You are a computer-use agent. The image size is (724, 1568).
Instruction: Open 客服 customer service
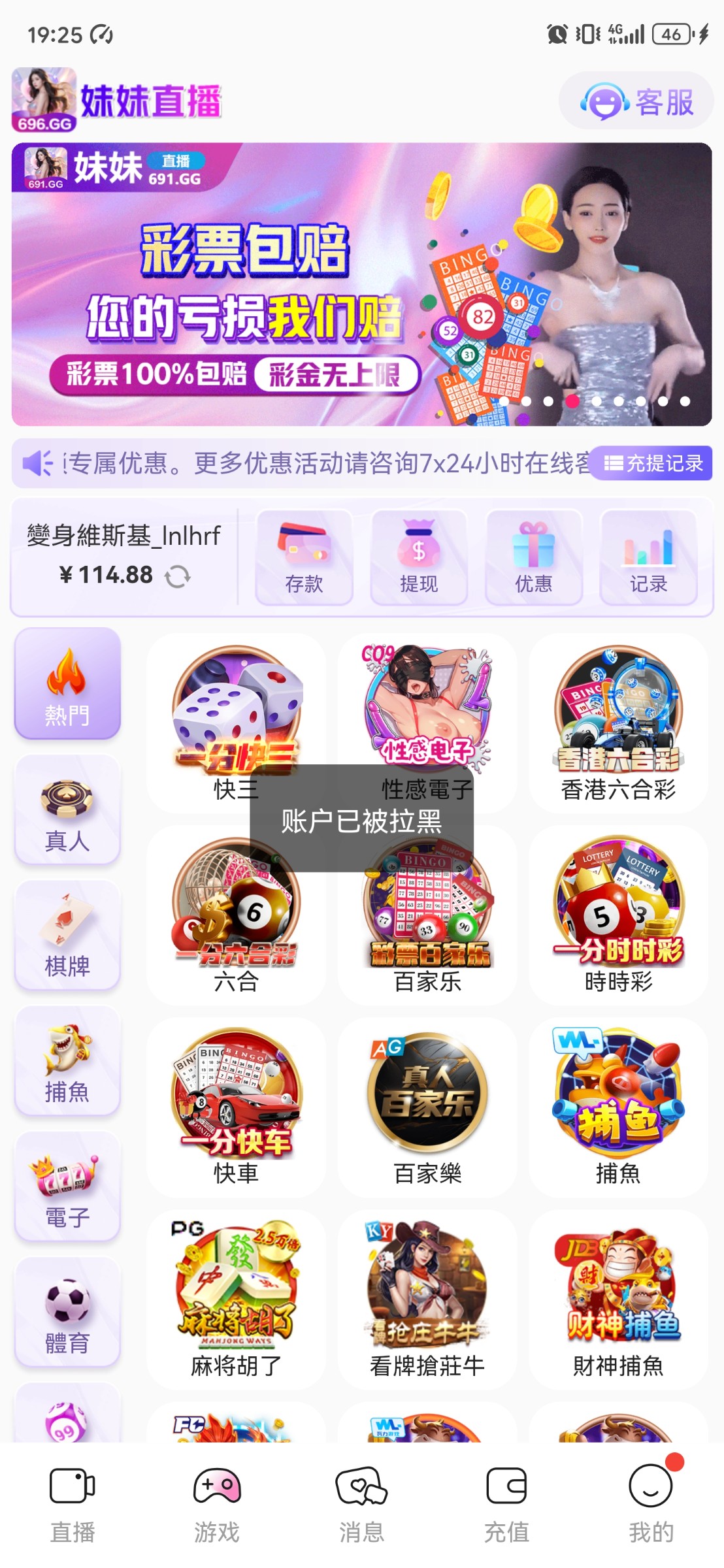click(636, 102)
